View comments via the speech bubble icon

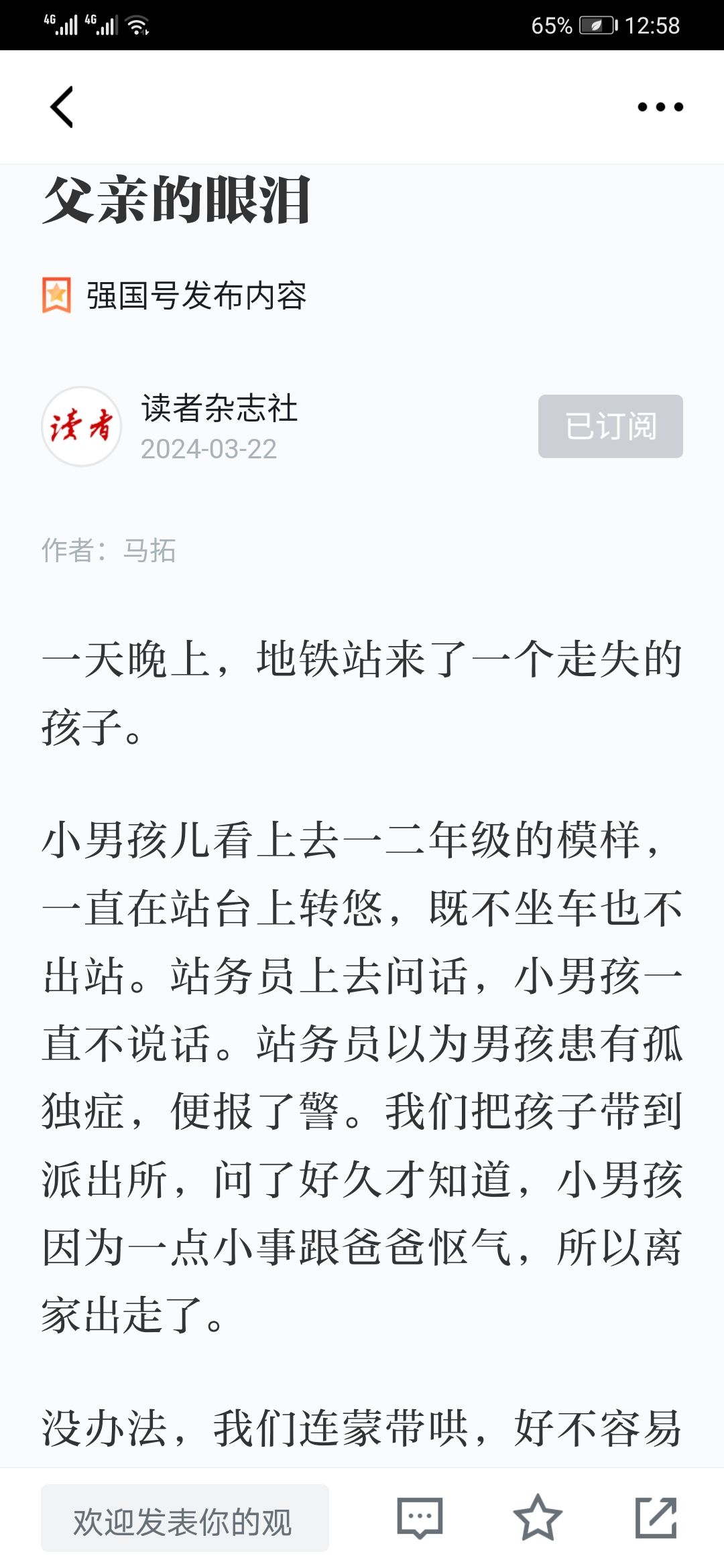pos(420,1518)
